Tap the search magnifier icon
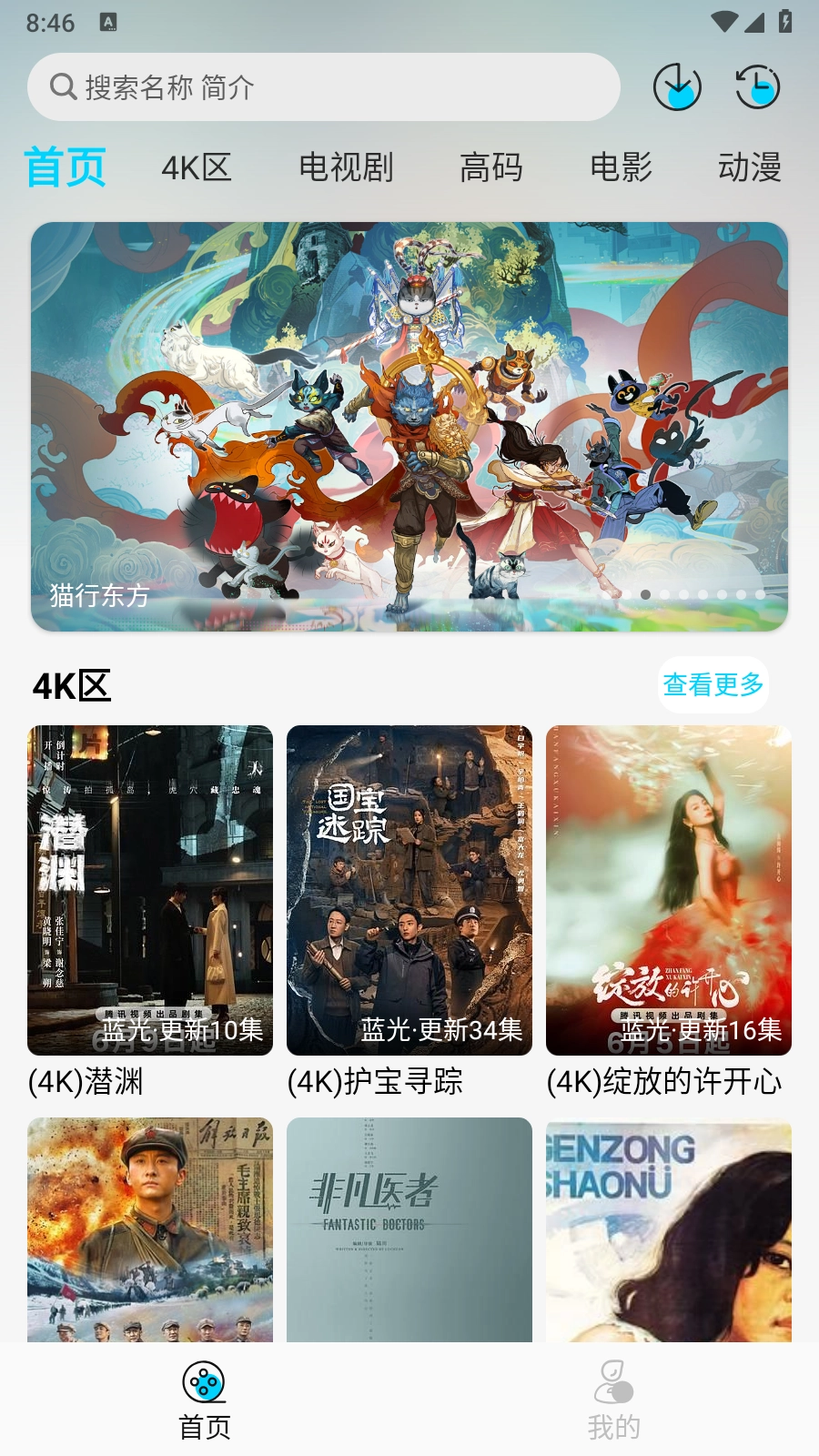Viewport: 819px width, 1456px height. (x=63, y=87)
